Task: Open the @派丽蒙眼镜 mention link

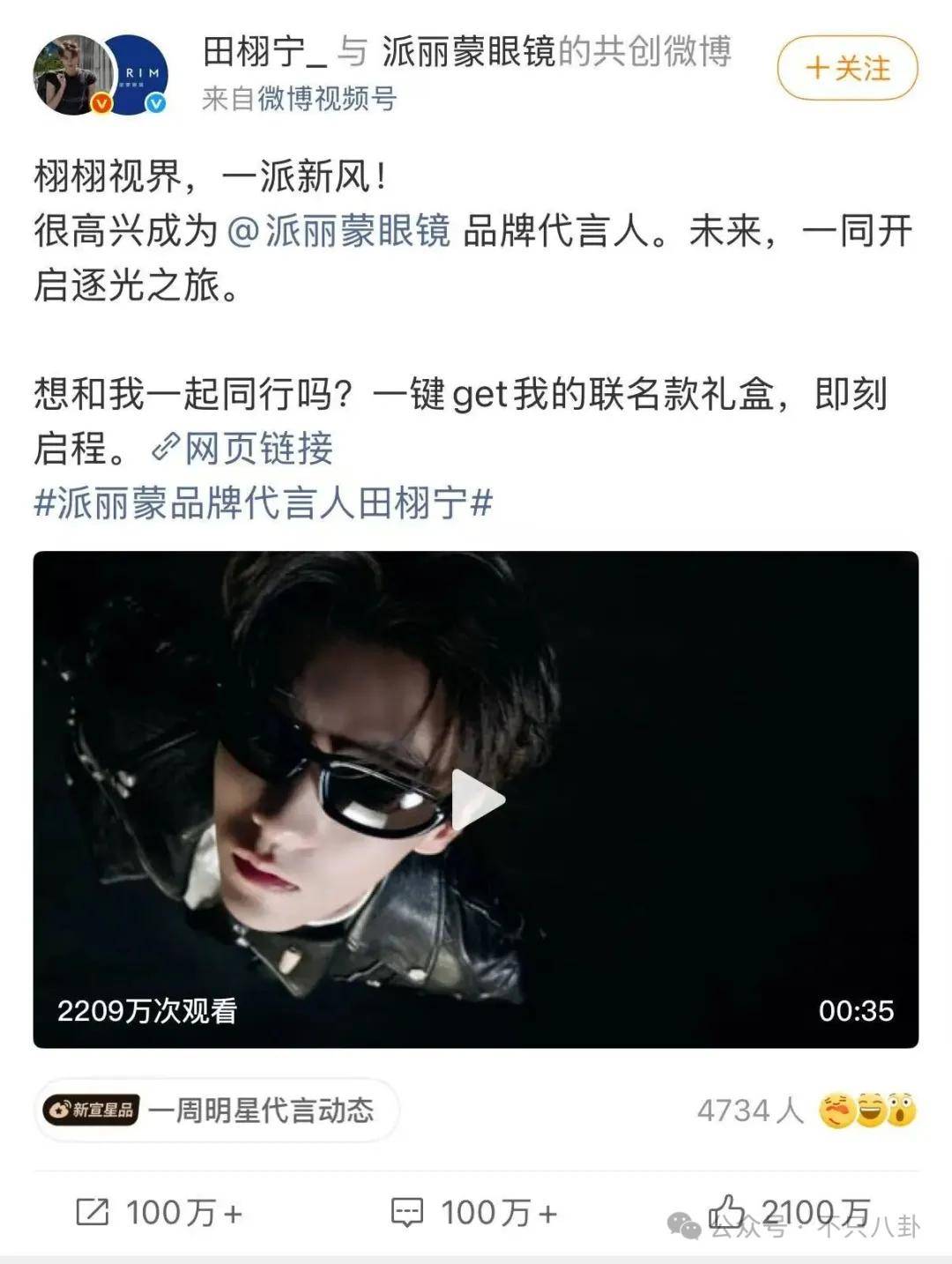Action: pos(339,231)
